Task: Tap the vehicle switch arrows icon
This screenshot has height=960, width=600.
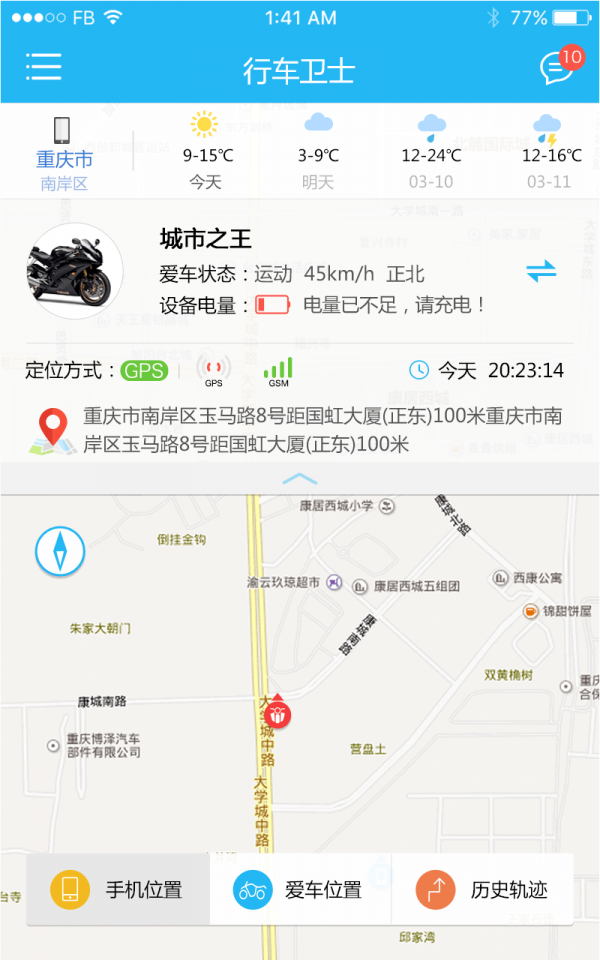Action: click(x=541, y=271)
